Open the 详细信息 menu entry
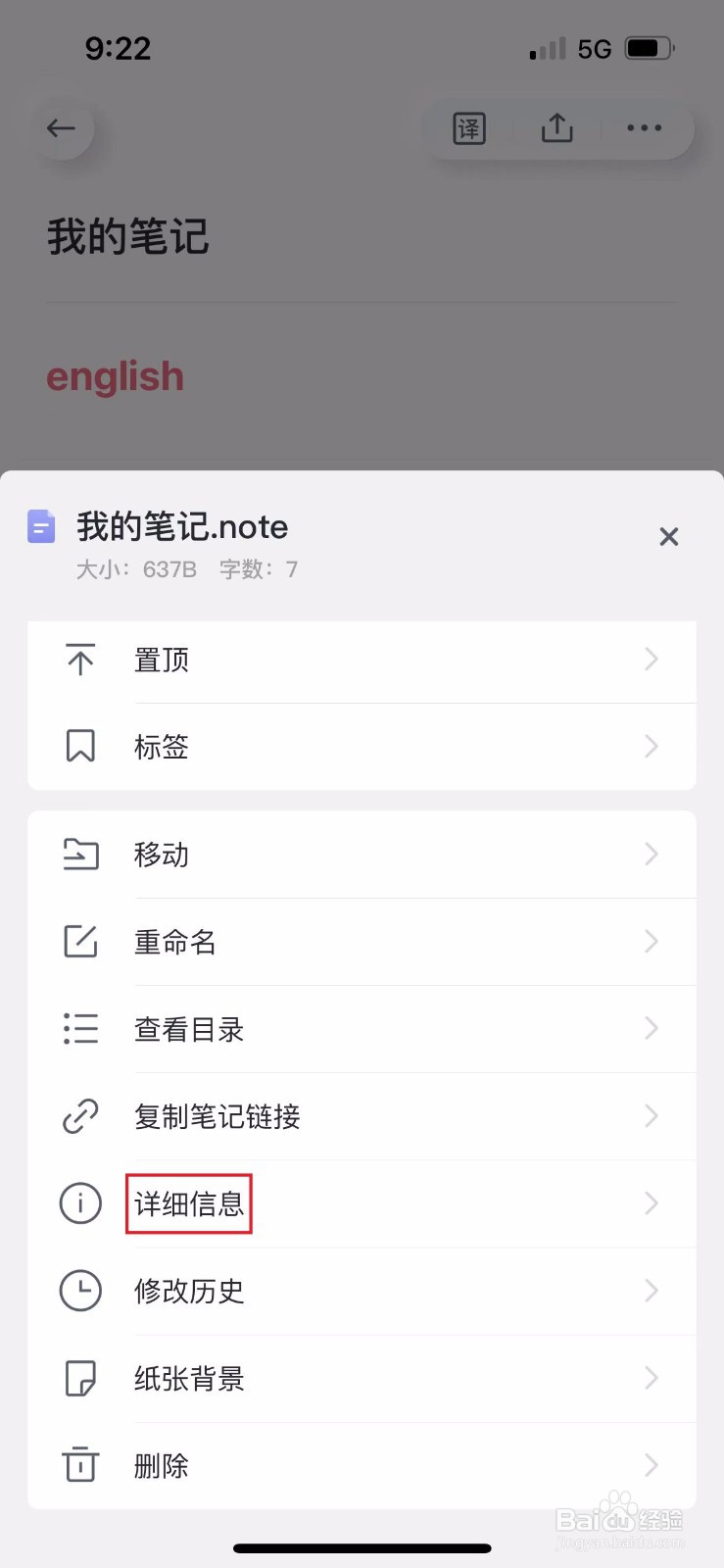Viewport: 724px width, 1568px height. (188, 1202)
